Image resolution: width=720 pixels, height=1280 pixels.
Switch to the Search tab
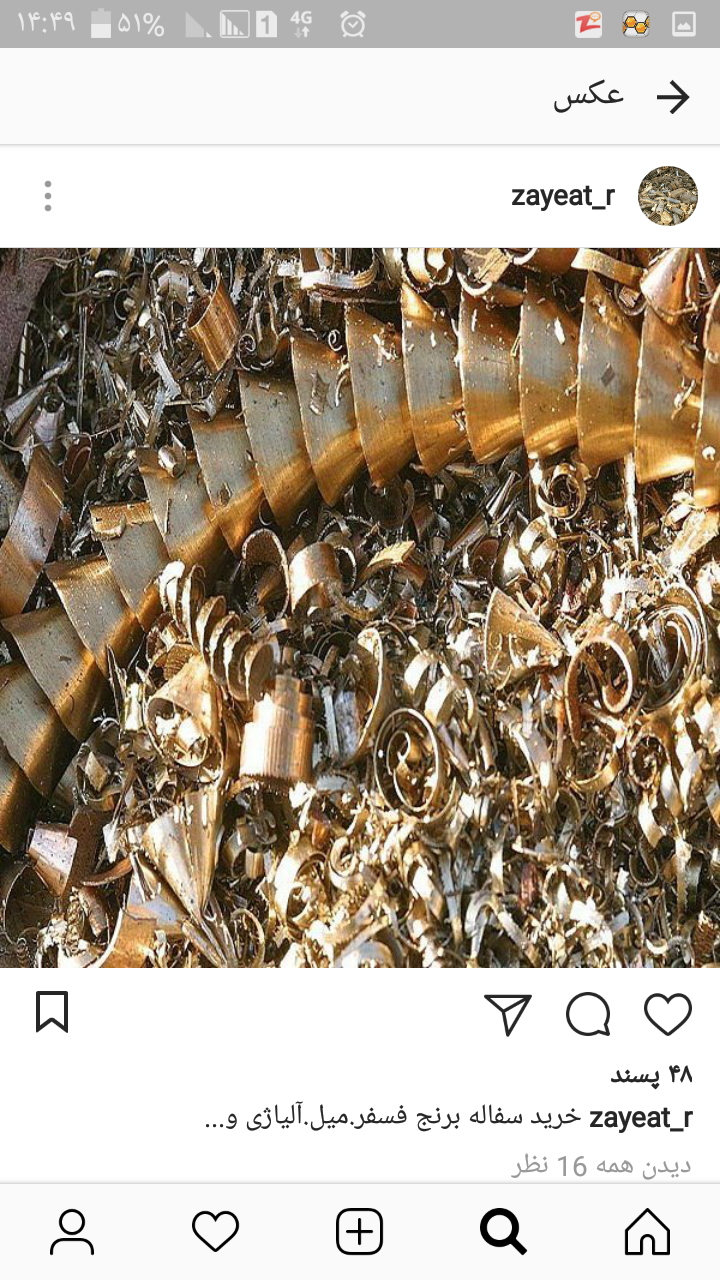click(503, 1231)
